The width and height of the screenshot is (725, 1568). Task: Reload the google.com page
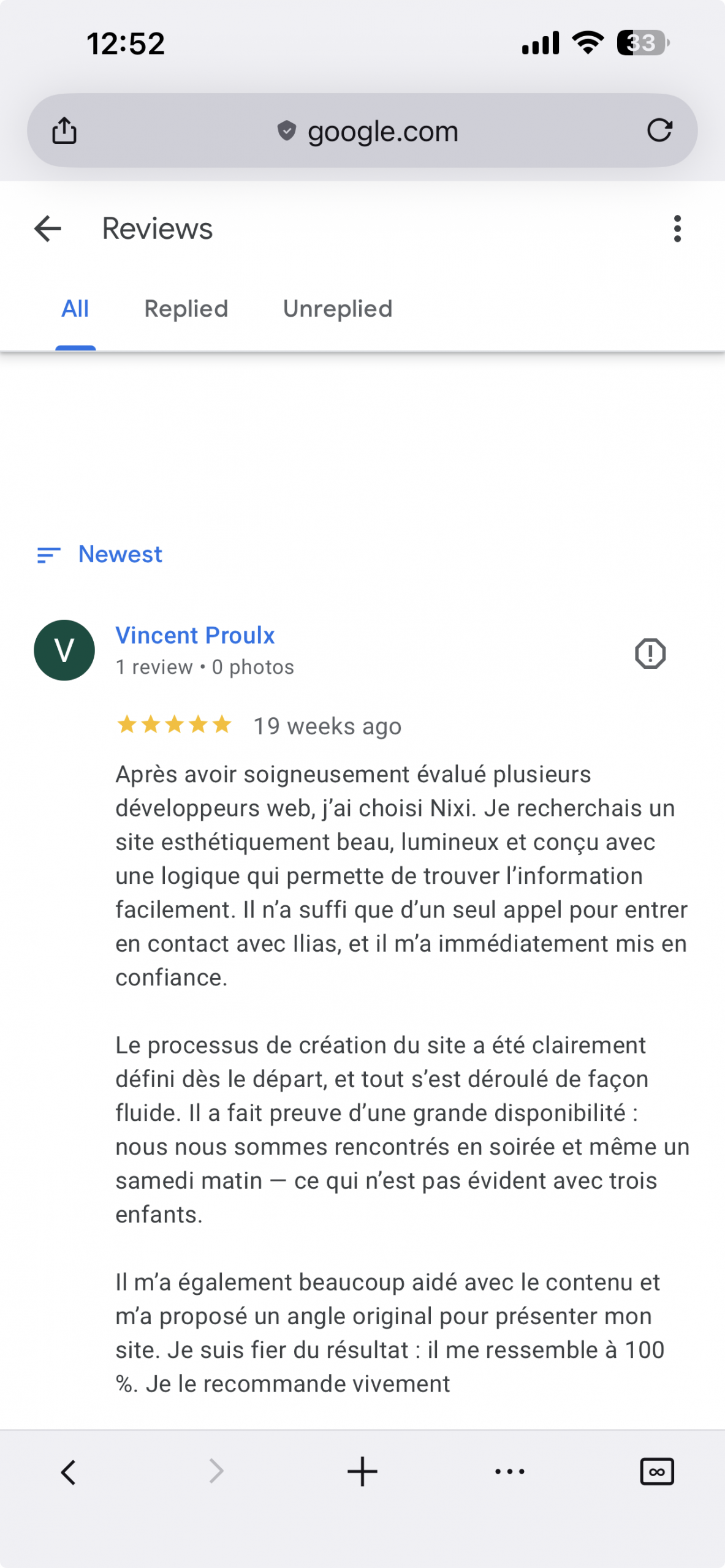pyautogui.click(x=659, y=130)
